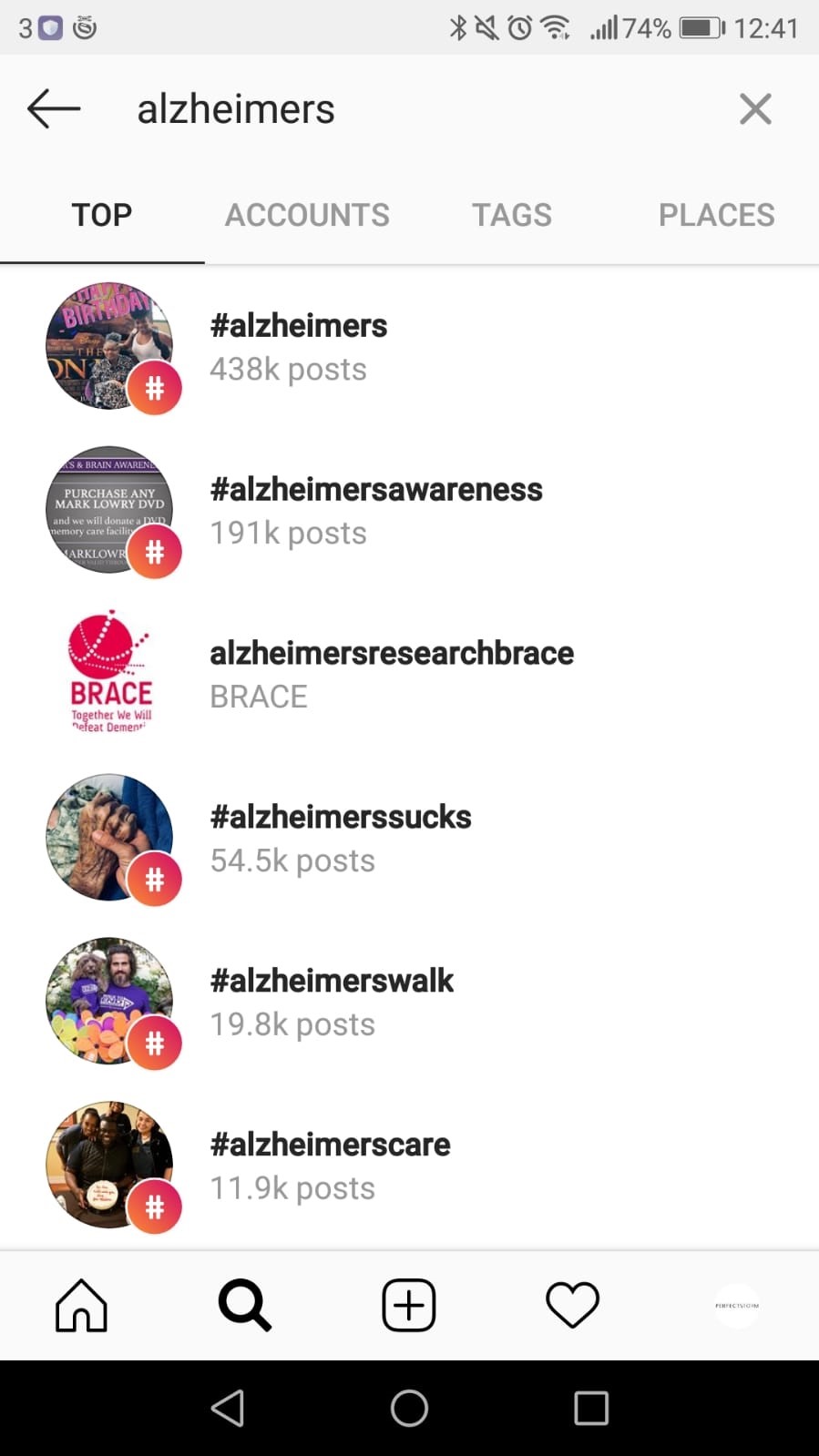Open the #alzheimerswalk hashtag result
819x1456 pixels.
[x=409, y=1002]
